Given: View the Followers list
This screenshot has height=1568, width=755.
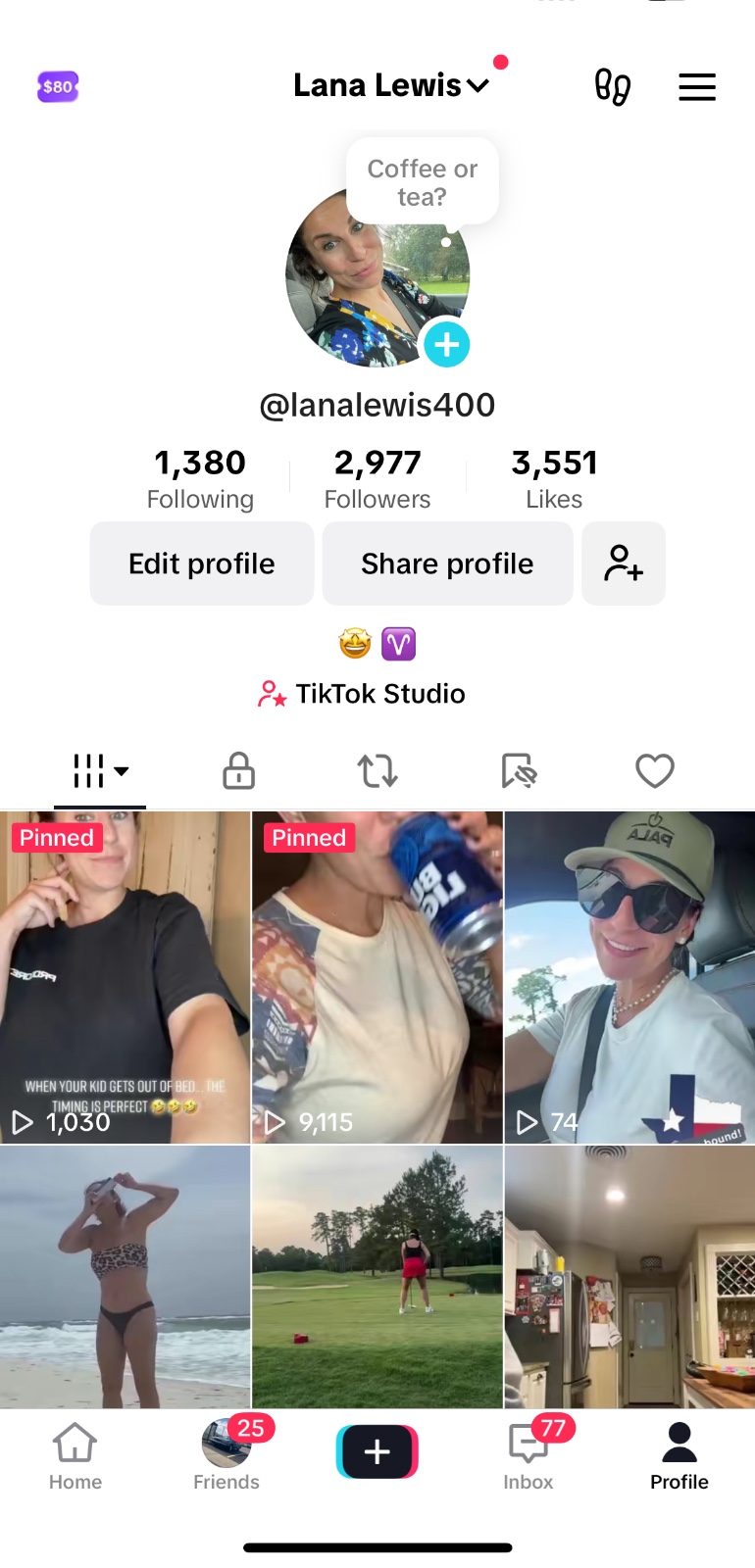Looking at the screenshot, I should tap(377, 478).
